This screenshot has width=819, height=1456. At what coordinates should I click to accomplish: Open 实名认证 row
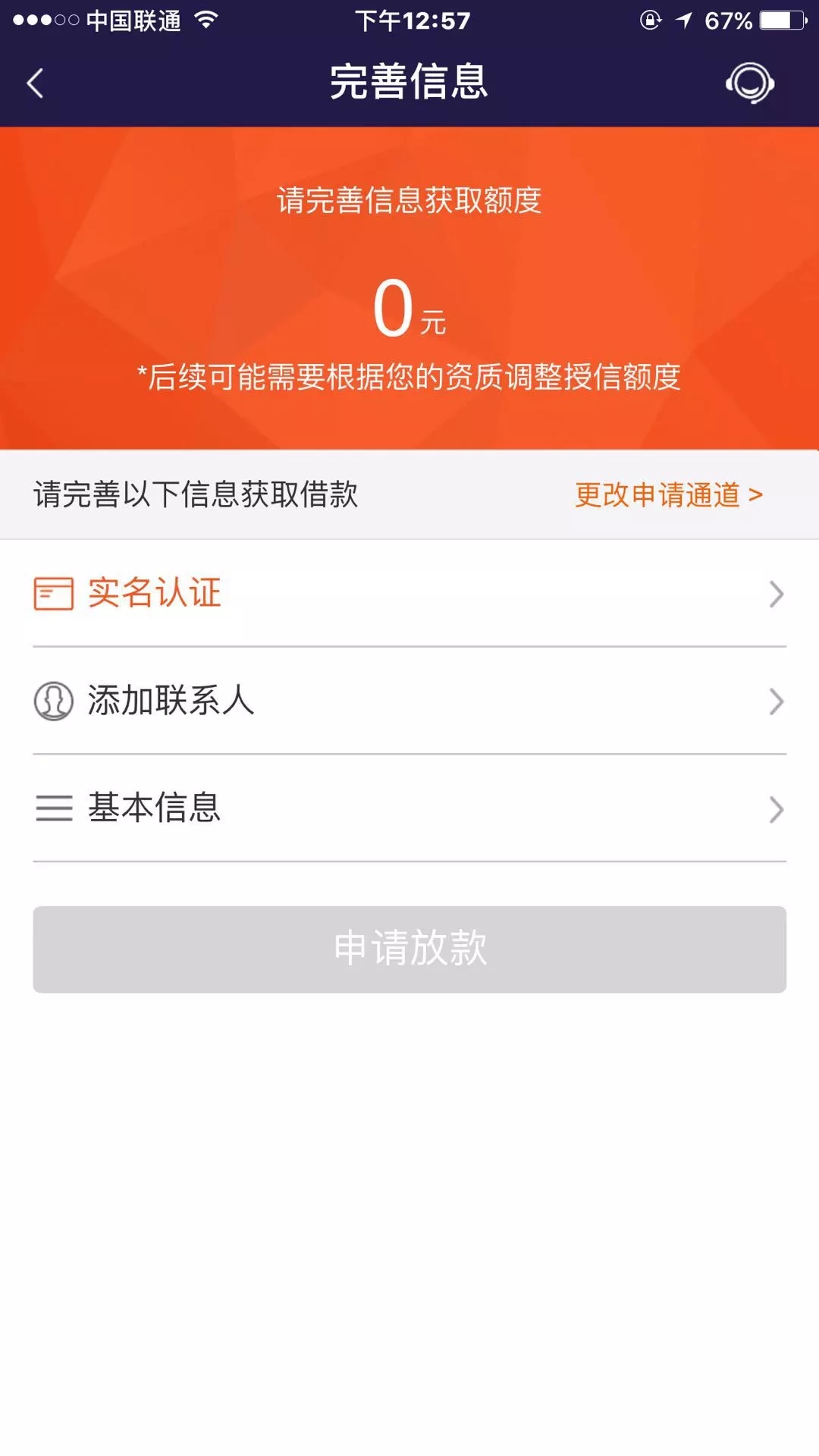409,594
